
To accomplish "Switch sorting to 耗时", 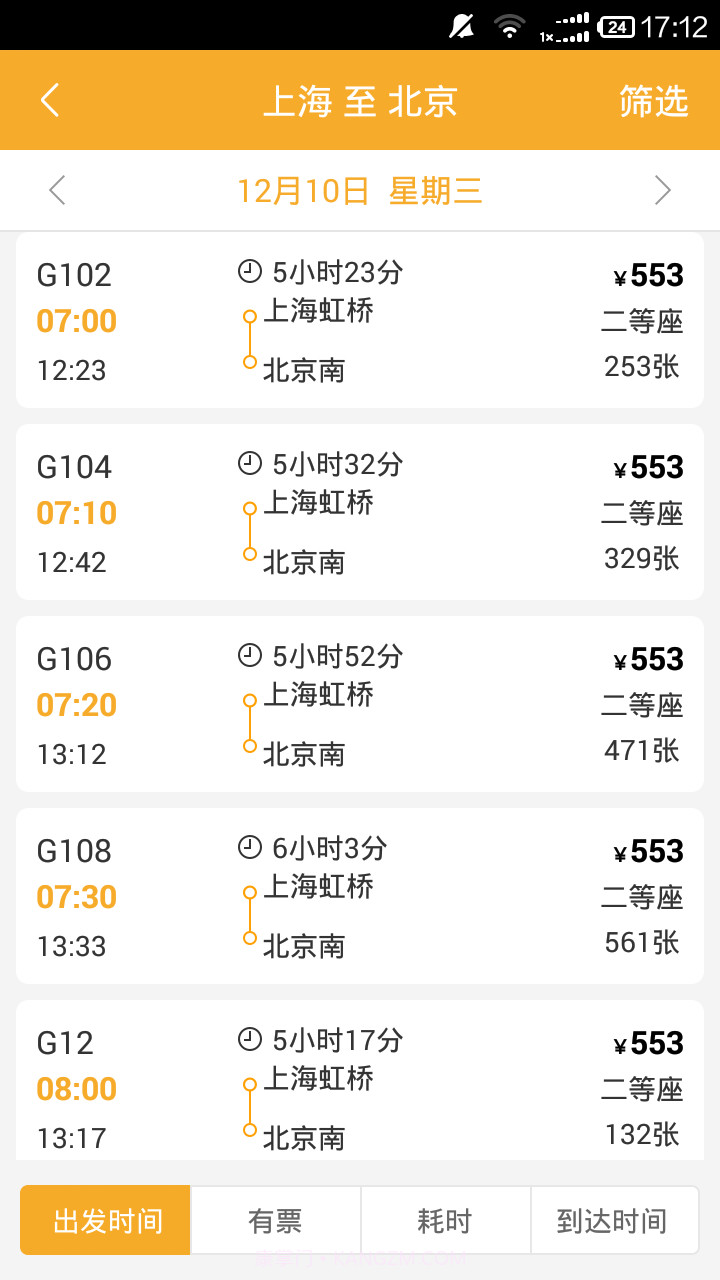I will [445, 1219].
